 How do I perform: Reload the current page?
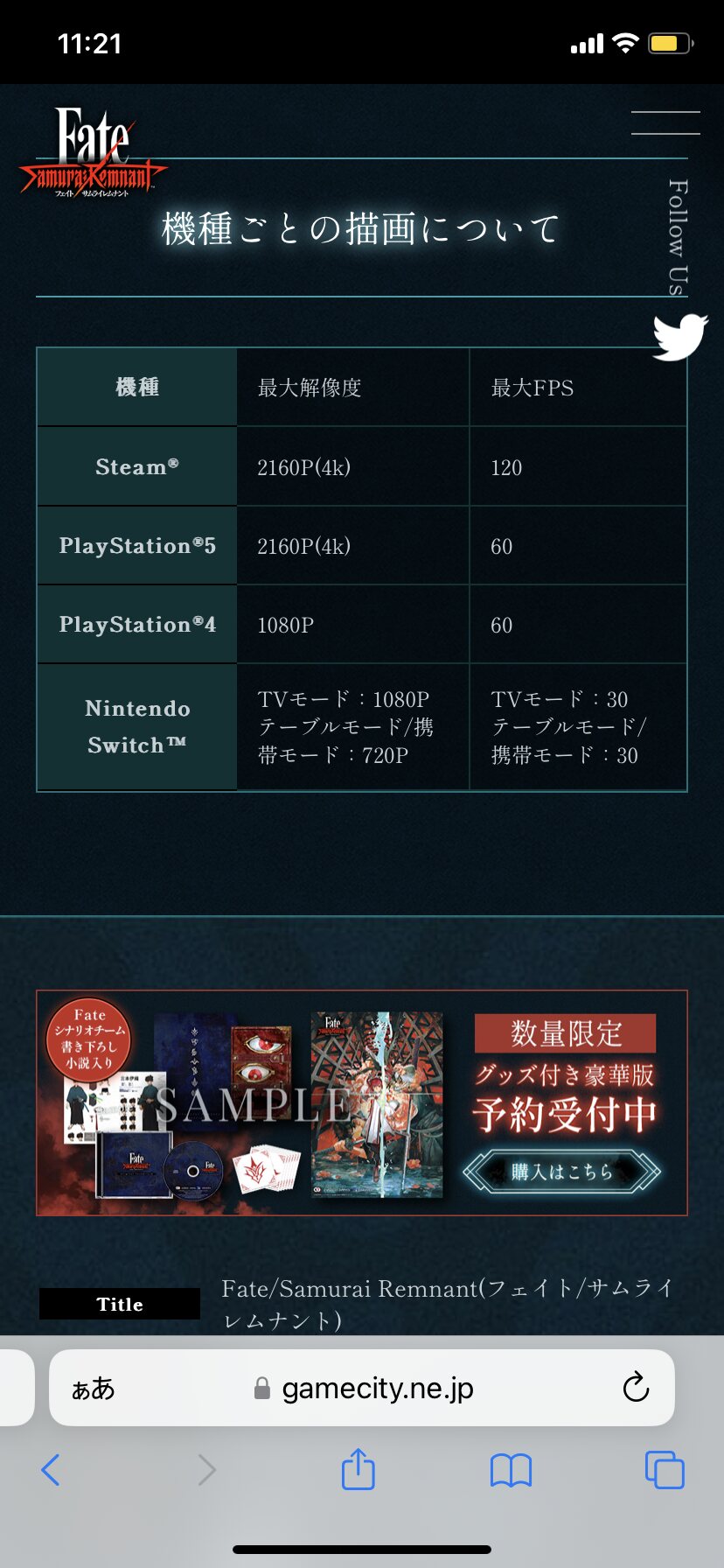click(636, 1388)
